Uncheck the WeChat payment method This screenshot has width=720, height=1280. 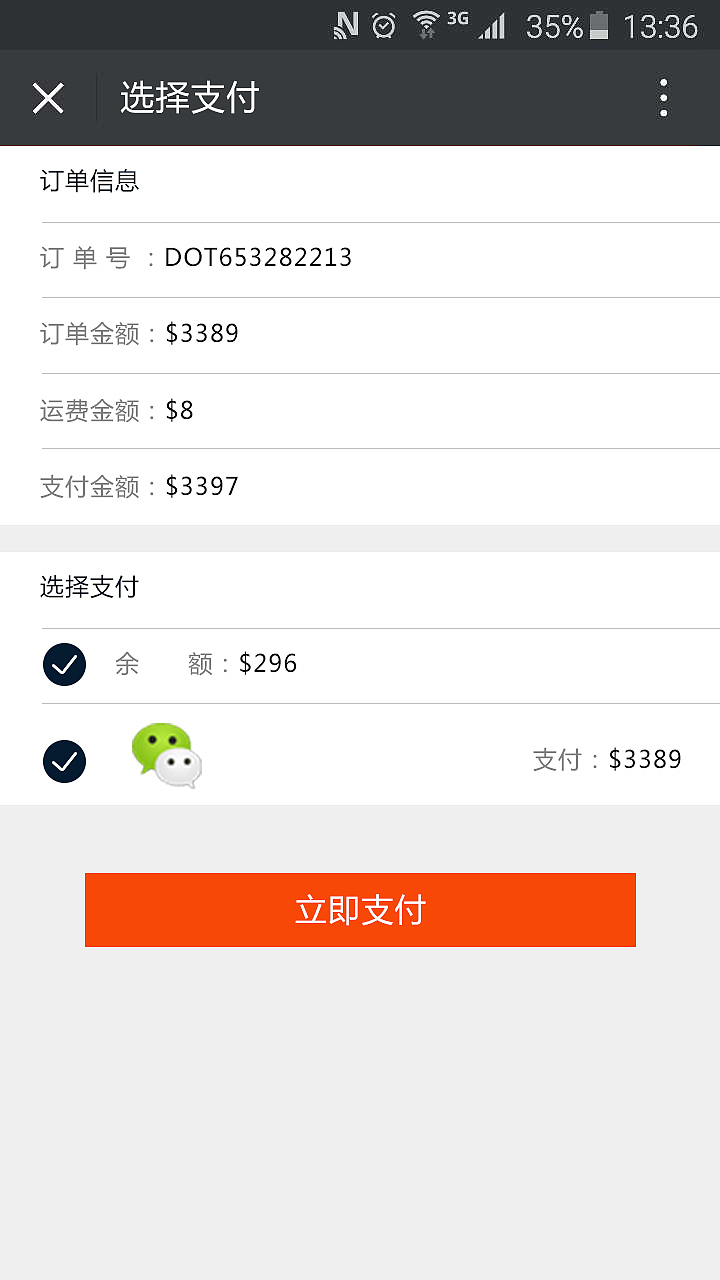click(64, 761)
